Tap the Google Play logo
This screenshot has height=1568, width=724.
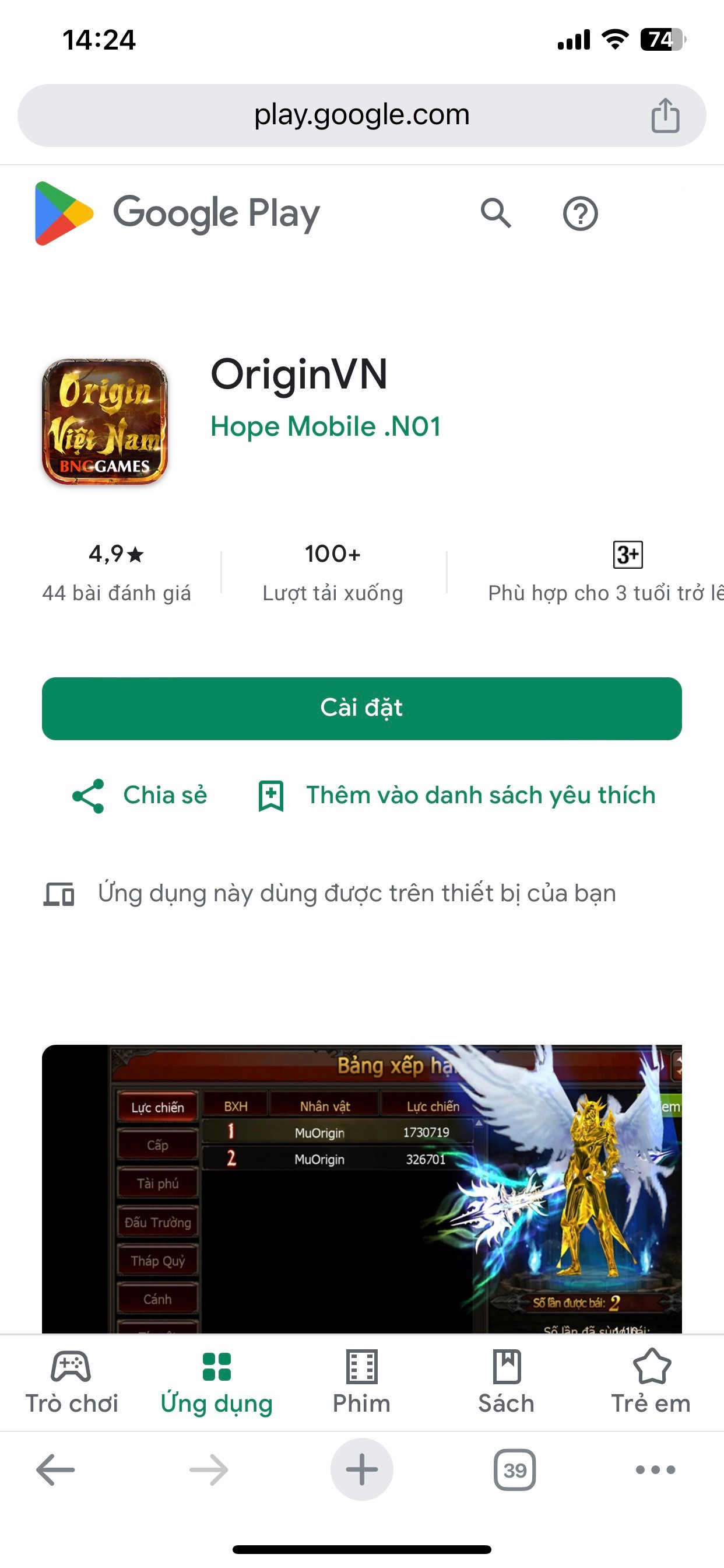[177, 213]
